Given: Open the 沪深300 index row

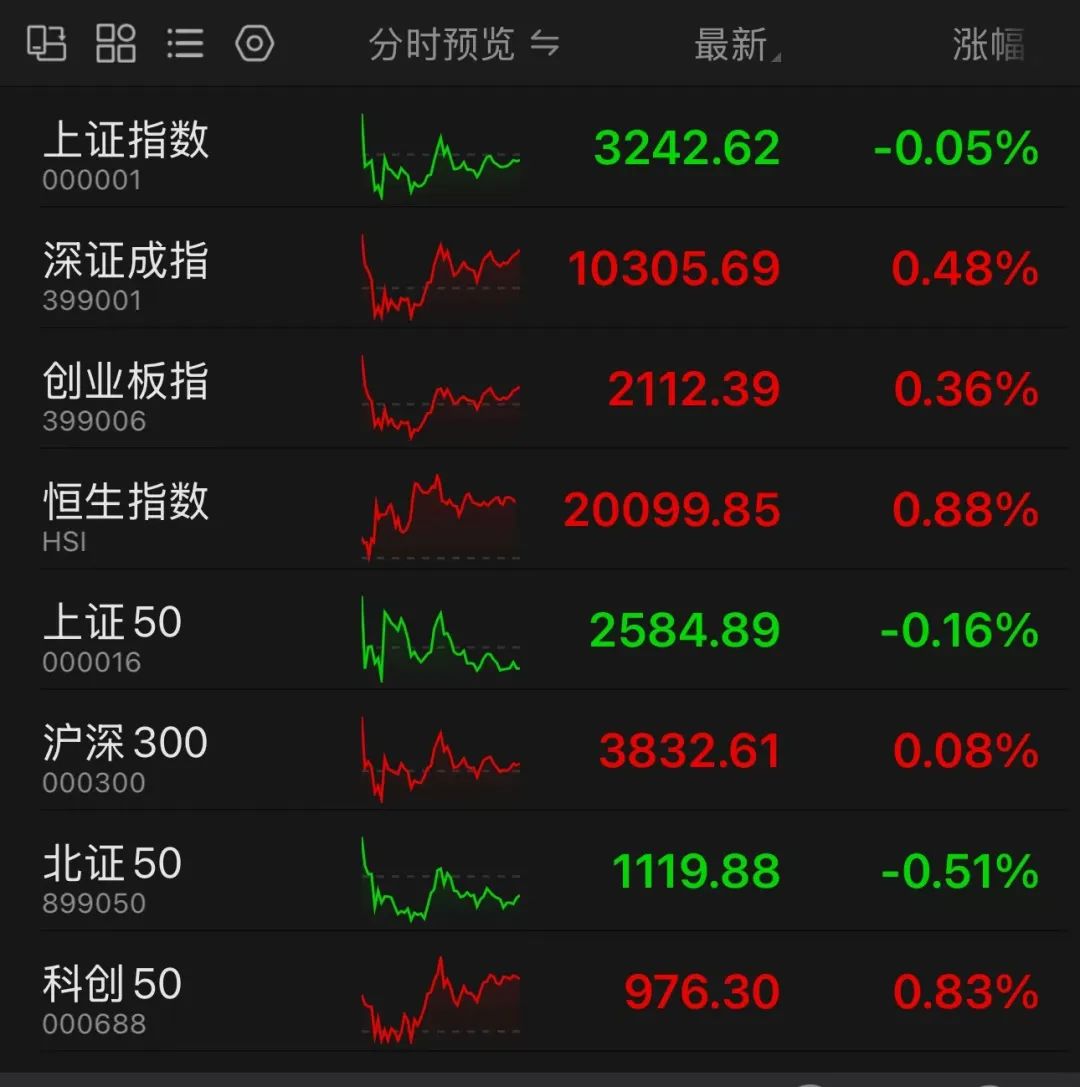Looking at the screenshot, I should coord(540,750).
